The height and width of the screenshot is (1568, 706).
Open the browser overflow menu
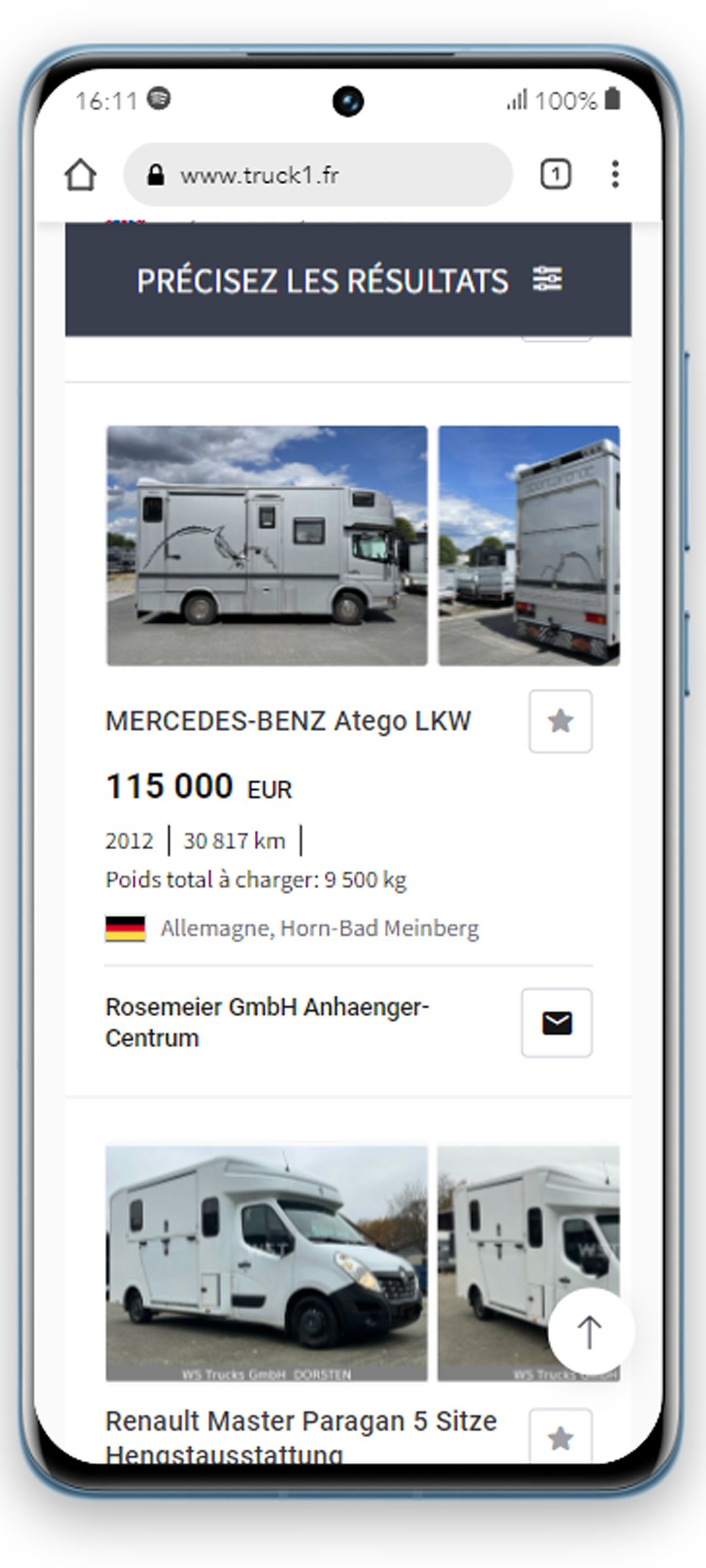pos(614,175)
